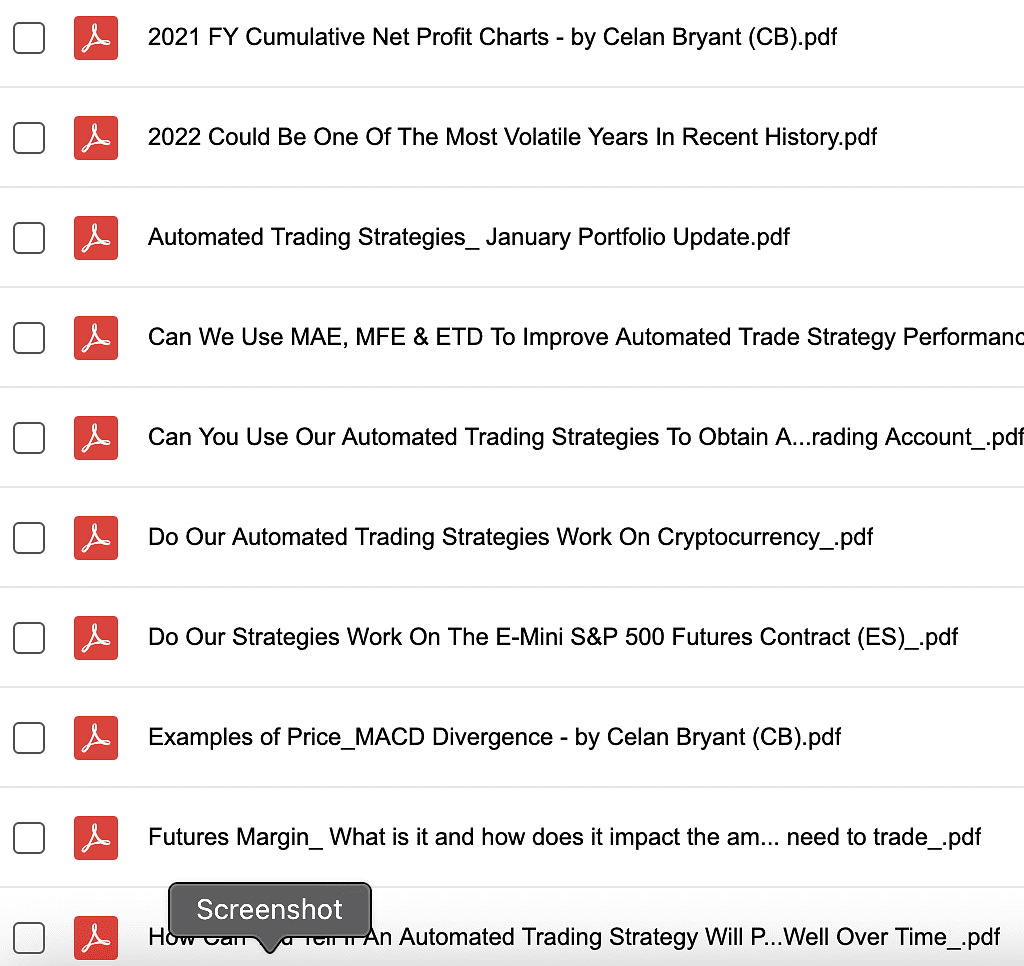Check the January Portfolio Update file box
Viewport: 1024px width, 966px height.
[29, 238]
